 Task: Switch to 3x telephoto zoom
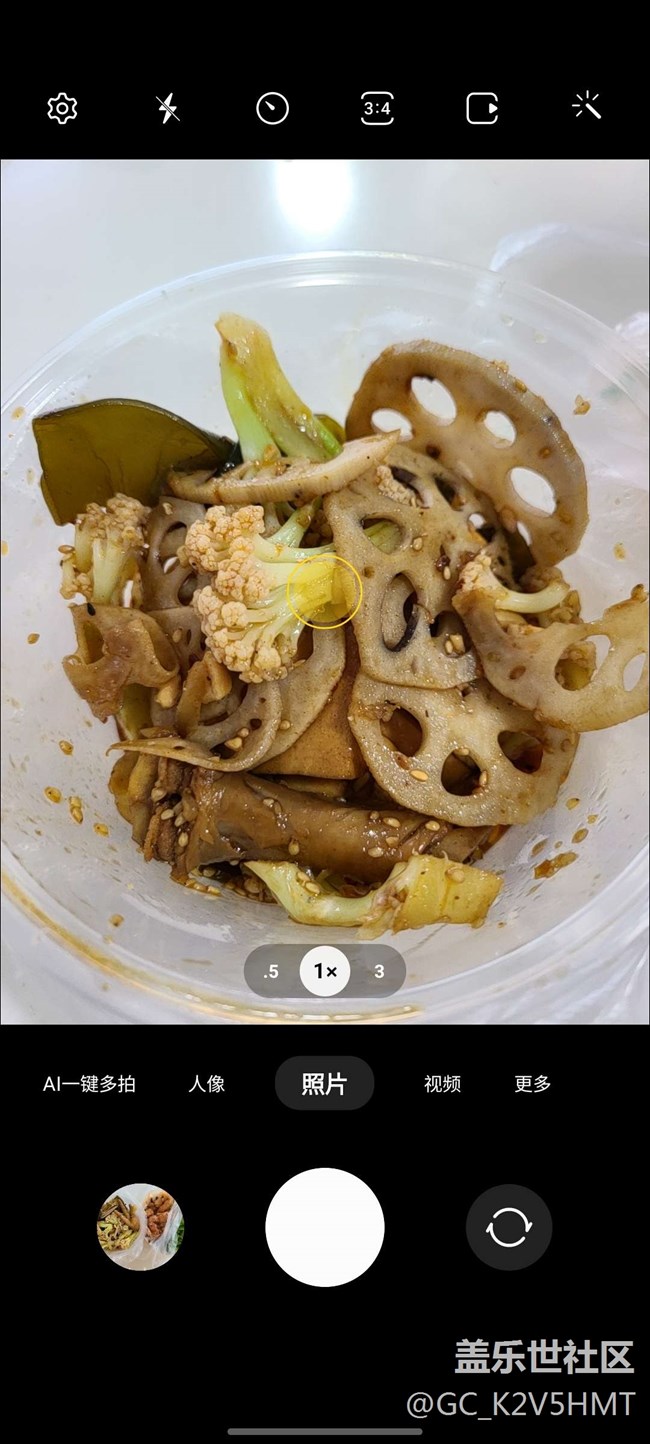tap(379, 971)
